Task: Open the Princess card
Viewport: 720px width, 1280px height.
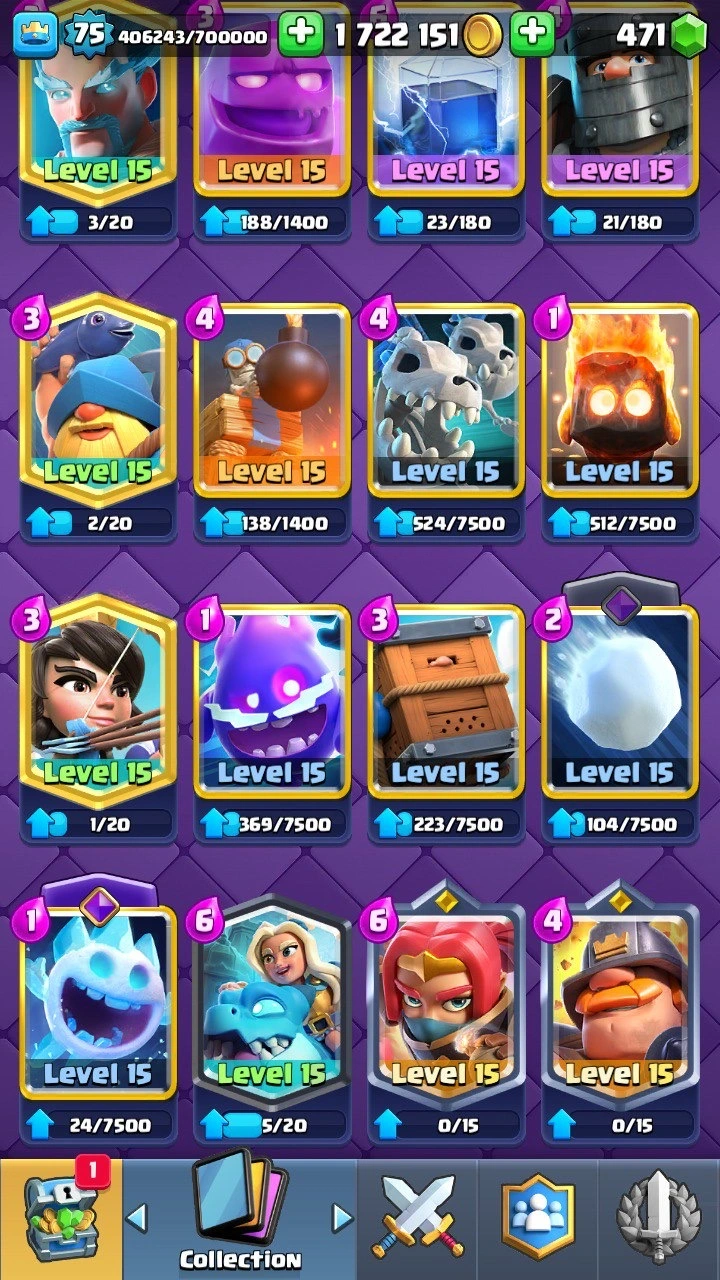Action: click(98, 700)
